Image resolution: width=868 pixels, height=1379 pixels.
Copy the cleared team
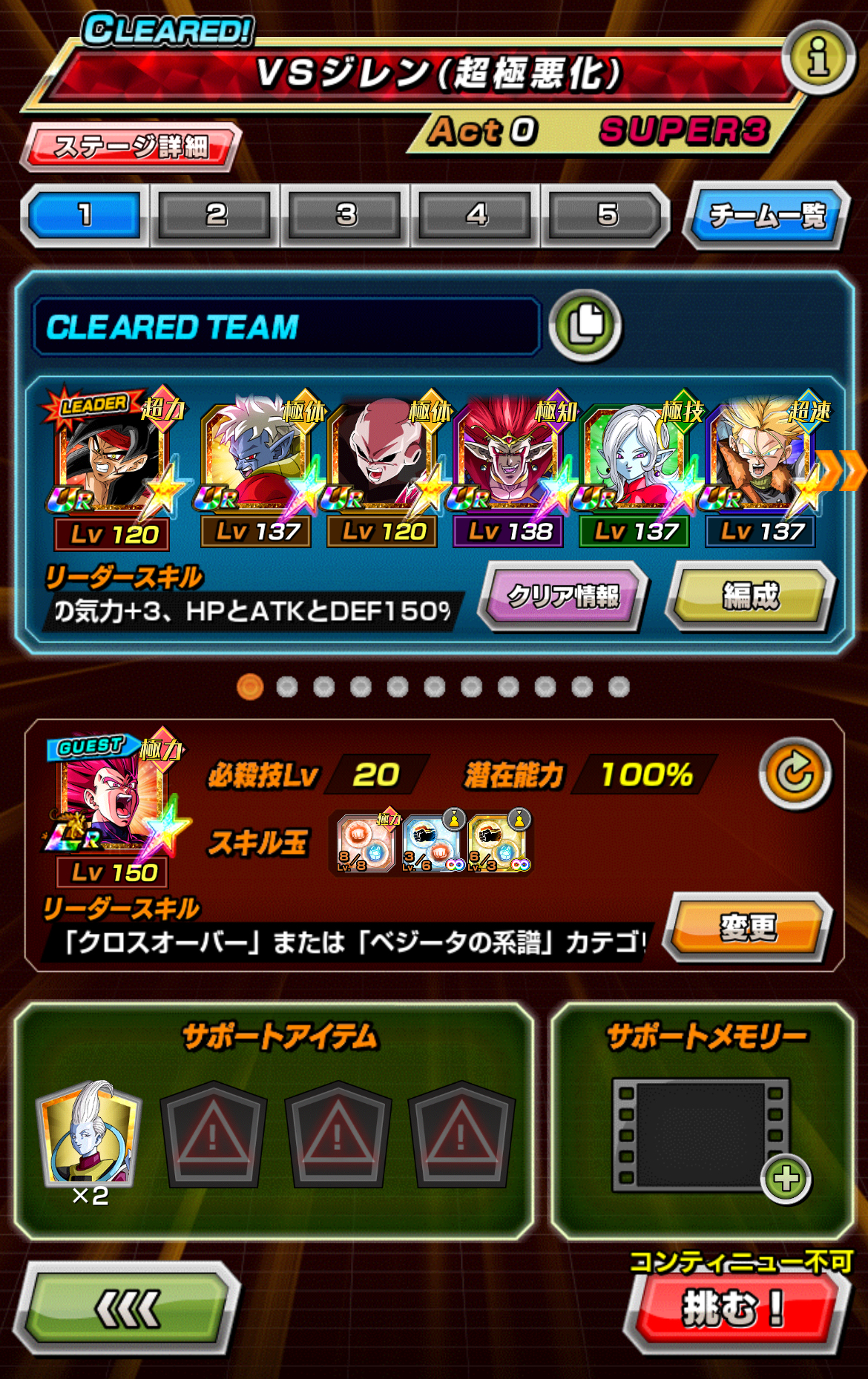point(585,325)
